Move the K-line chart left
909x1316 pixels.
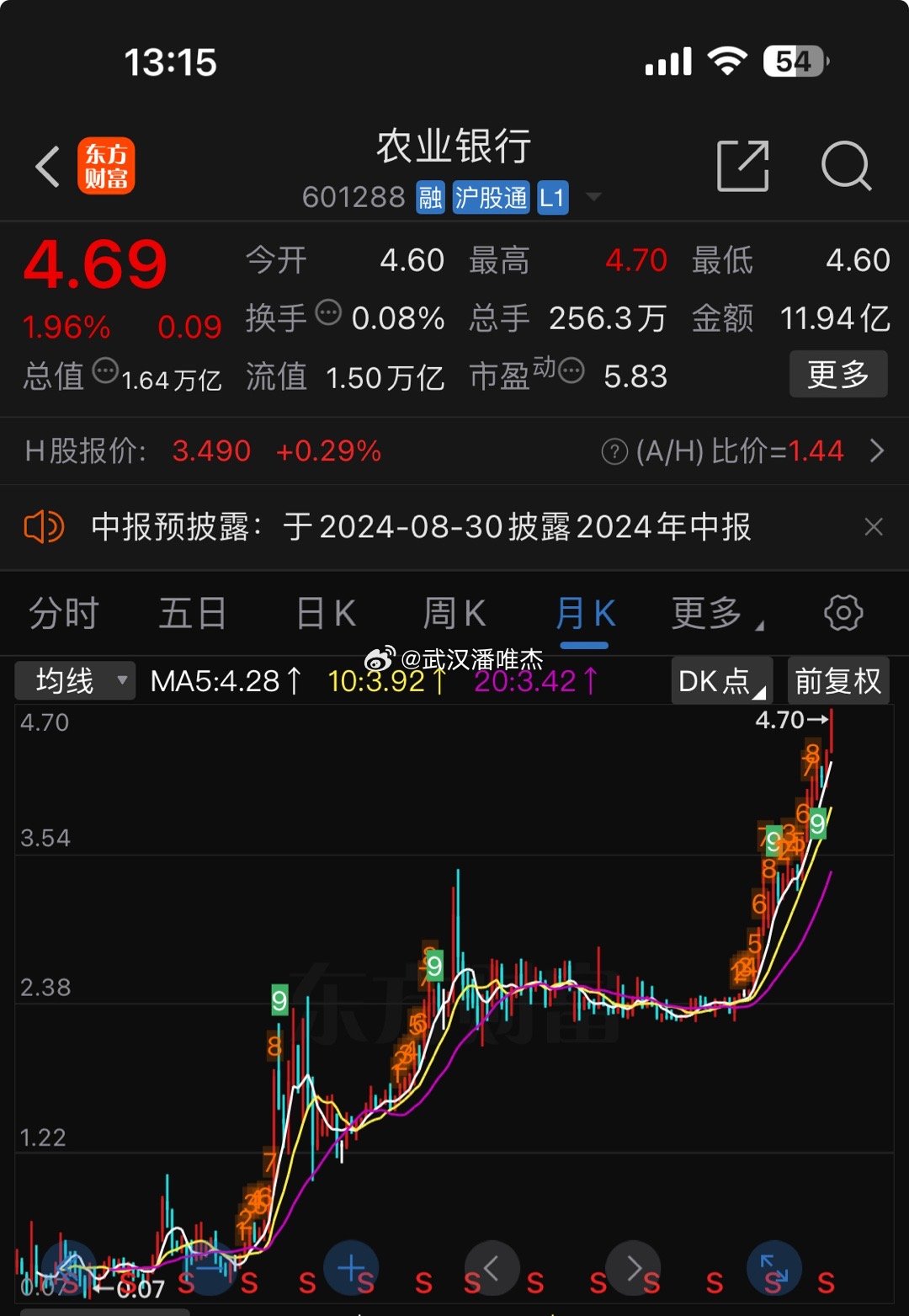tap(492, 1268)
